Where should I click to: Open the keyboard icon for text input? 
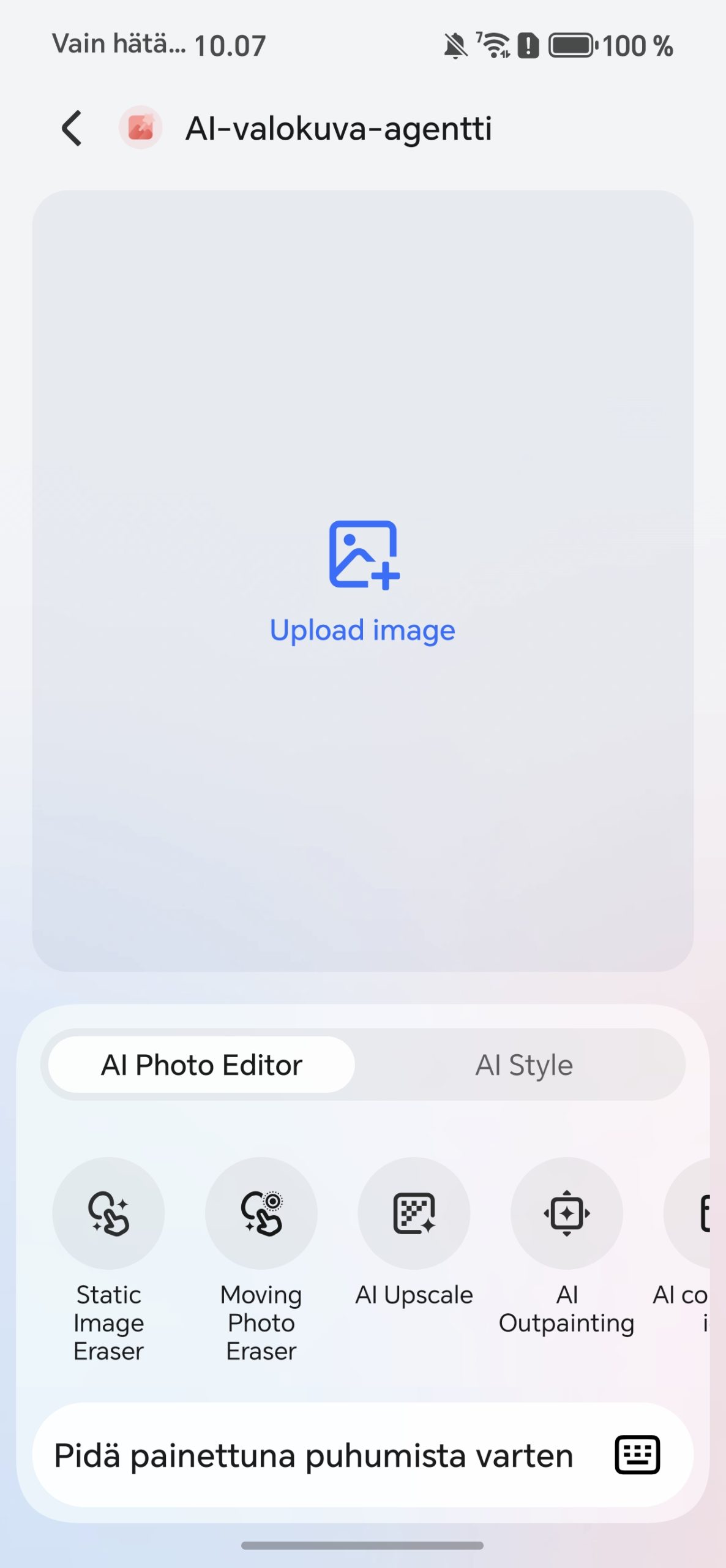(x=637, y=1455)
